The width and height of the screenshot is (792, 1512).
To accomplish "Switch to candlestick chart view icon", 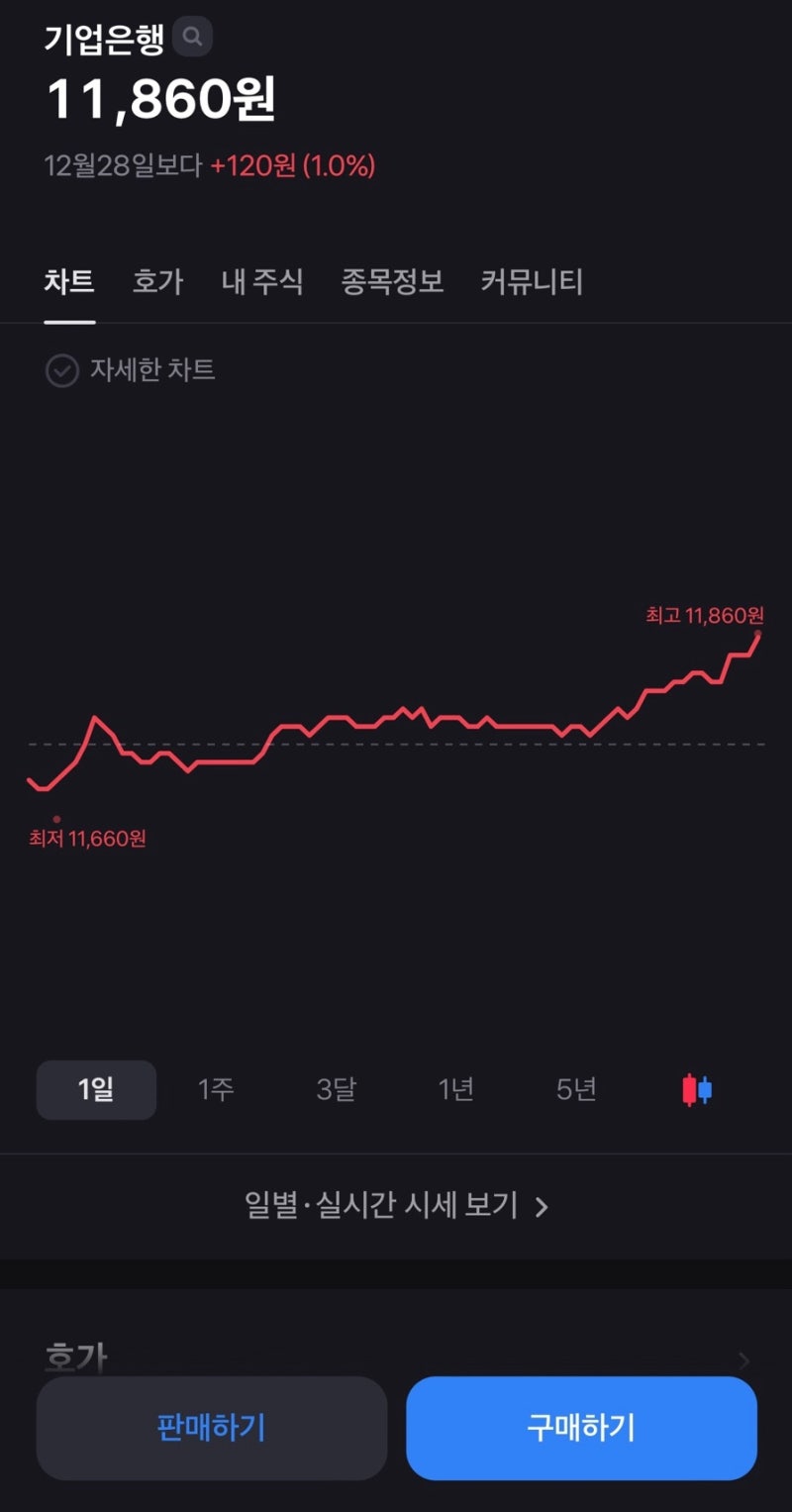I will pos(697,1087).
